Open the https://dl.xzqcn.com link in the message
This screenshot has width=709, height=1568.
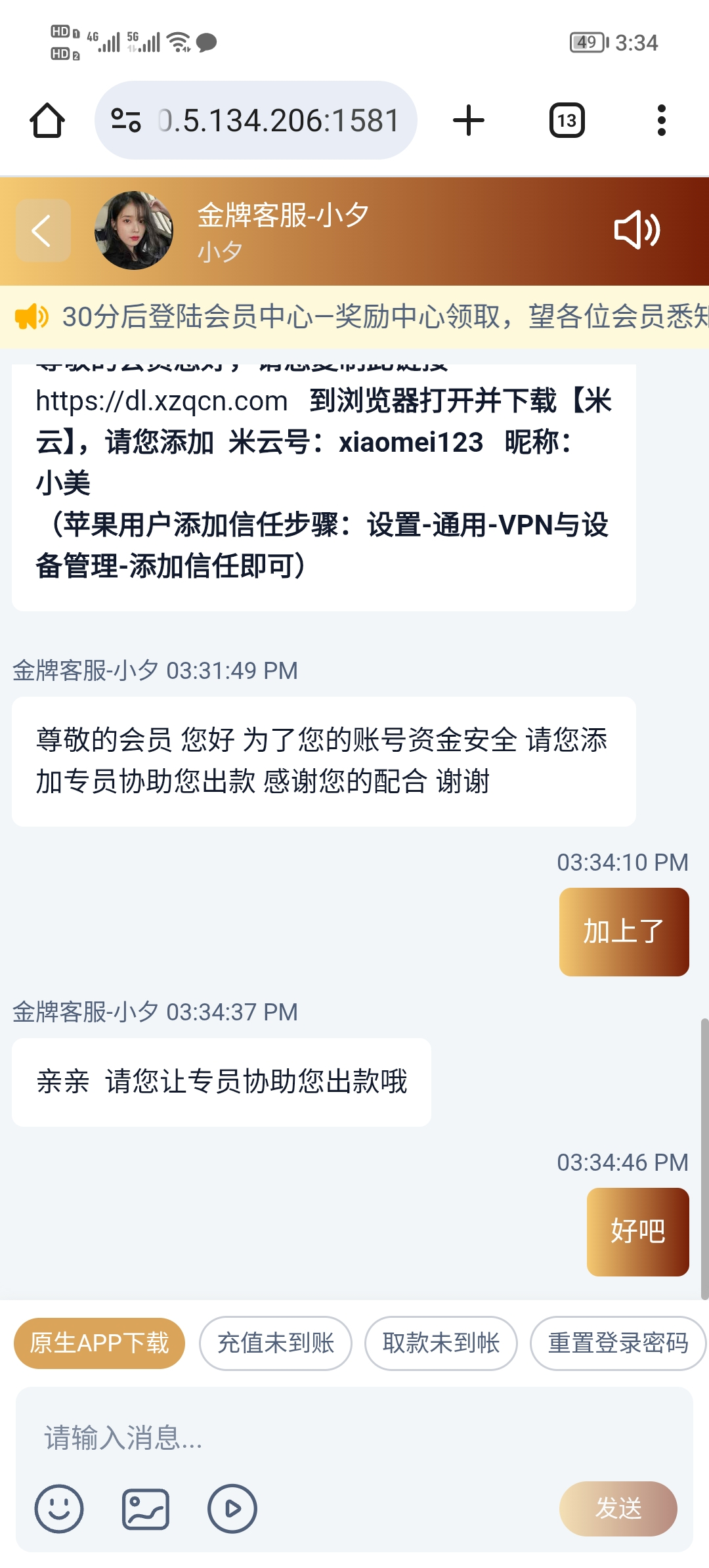click(162, 401)
